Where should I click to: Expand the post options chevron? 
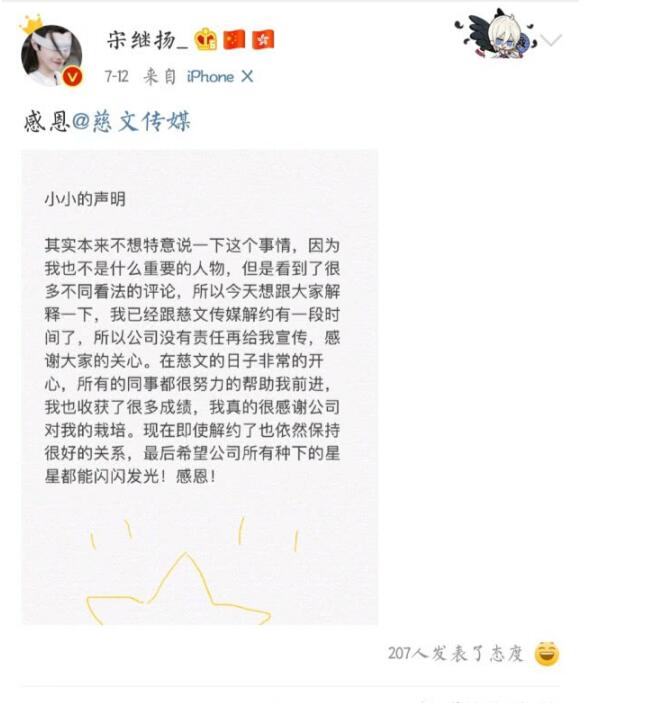[x=551, y=40]
